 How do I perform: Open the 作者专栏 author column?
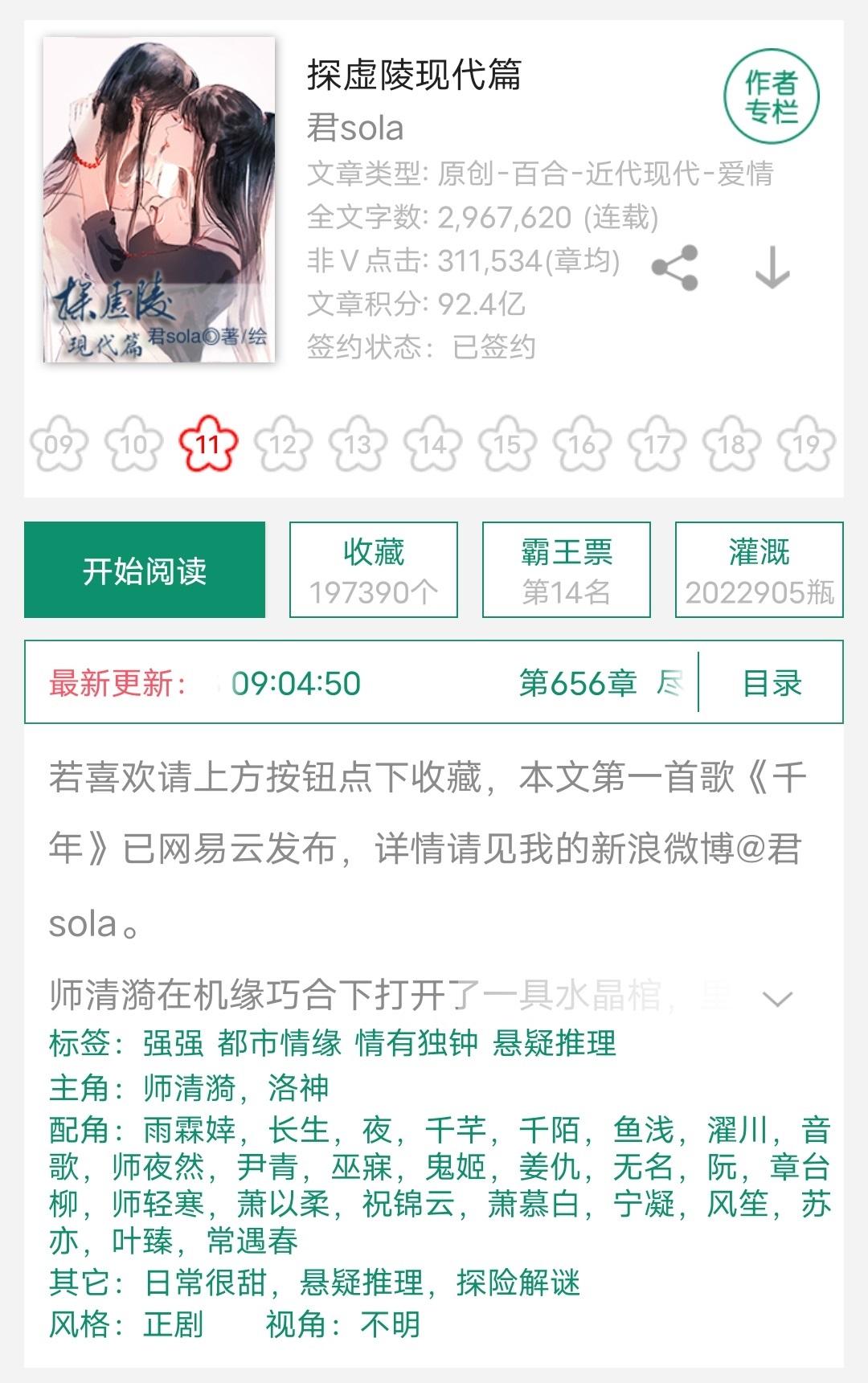[771, 96]
